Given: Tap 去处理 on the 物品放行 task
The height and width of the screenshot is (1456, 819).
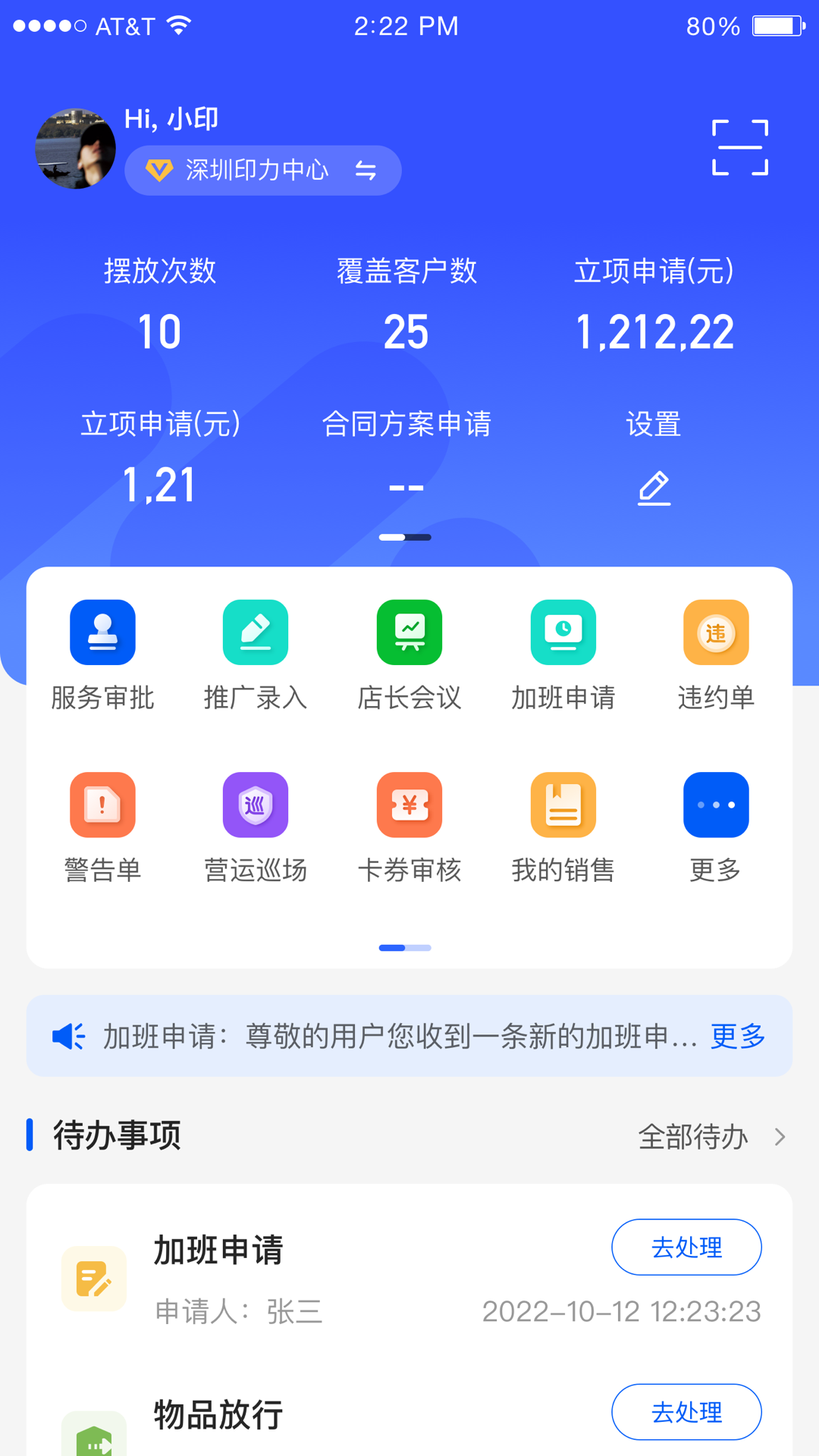Looking at the screenshot, I should [x=686, y=1411].
